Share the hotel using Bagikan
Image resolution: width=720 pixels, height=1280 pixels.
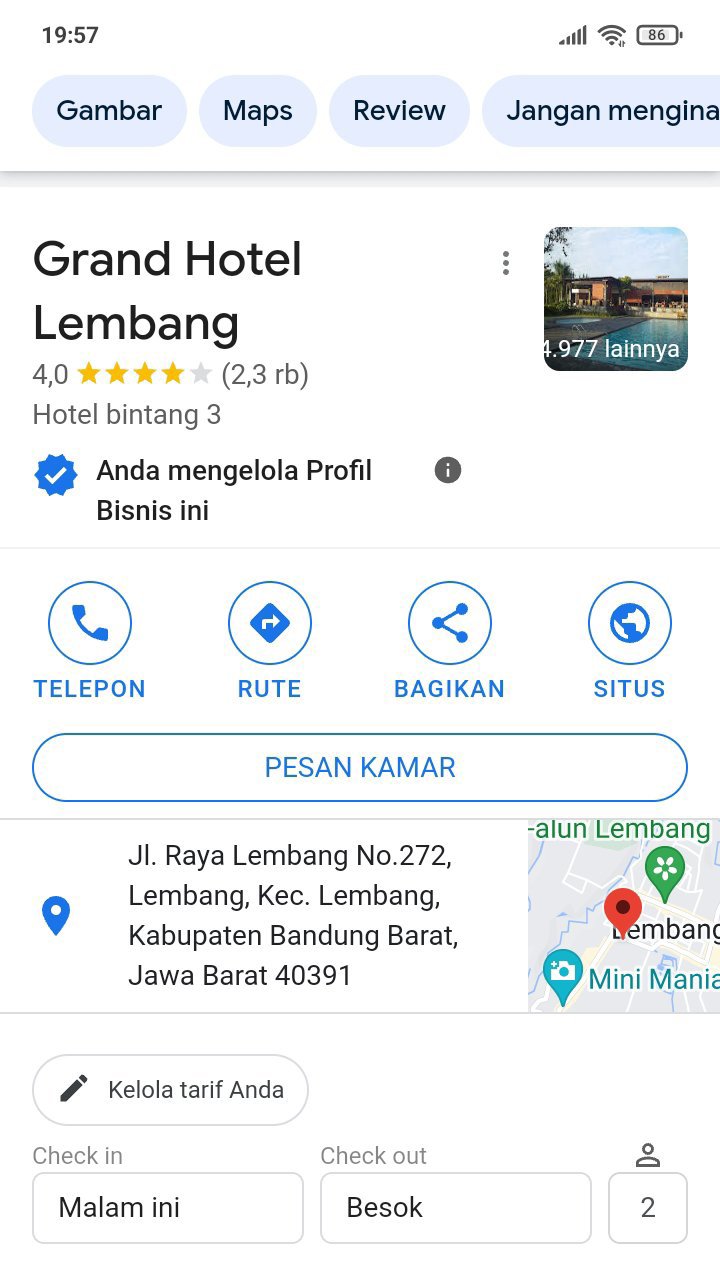(x=449, y=642)
